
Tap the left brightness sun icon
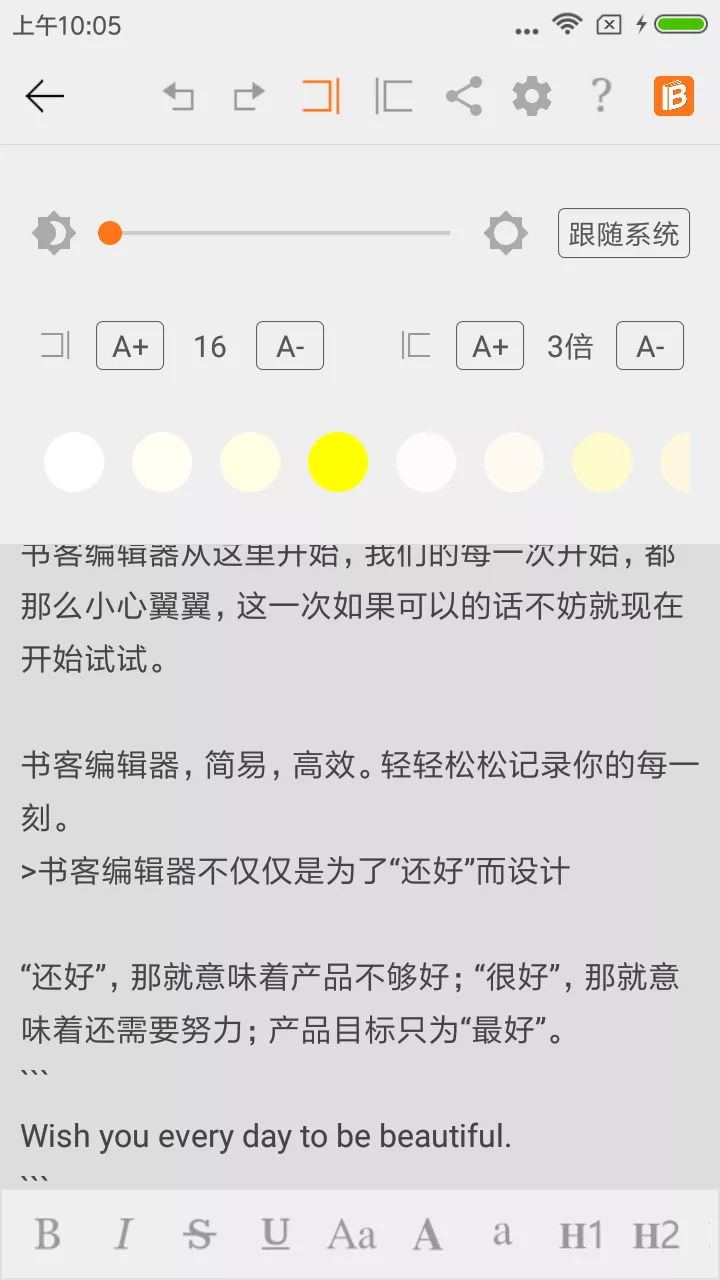[52, 233]
